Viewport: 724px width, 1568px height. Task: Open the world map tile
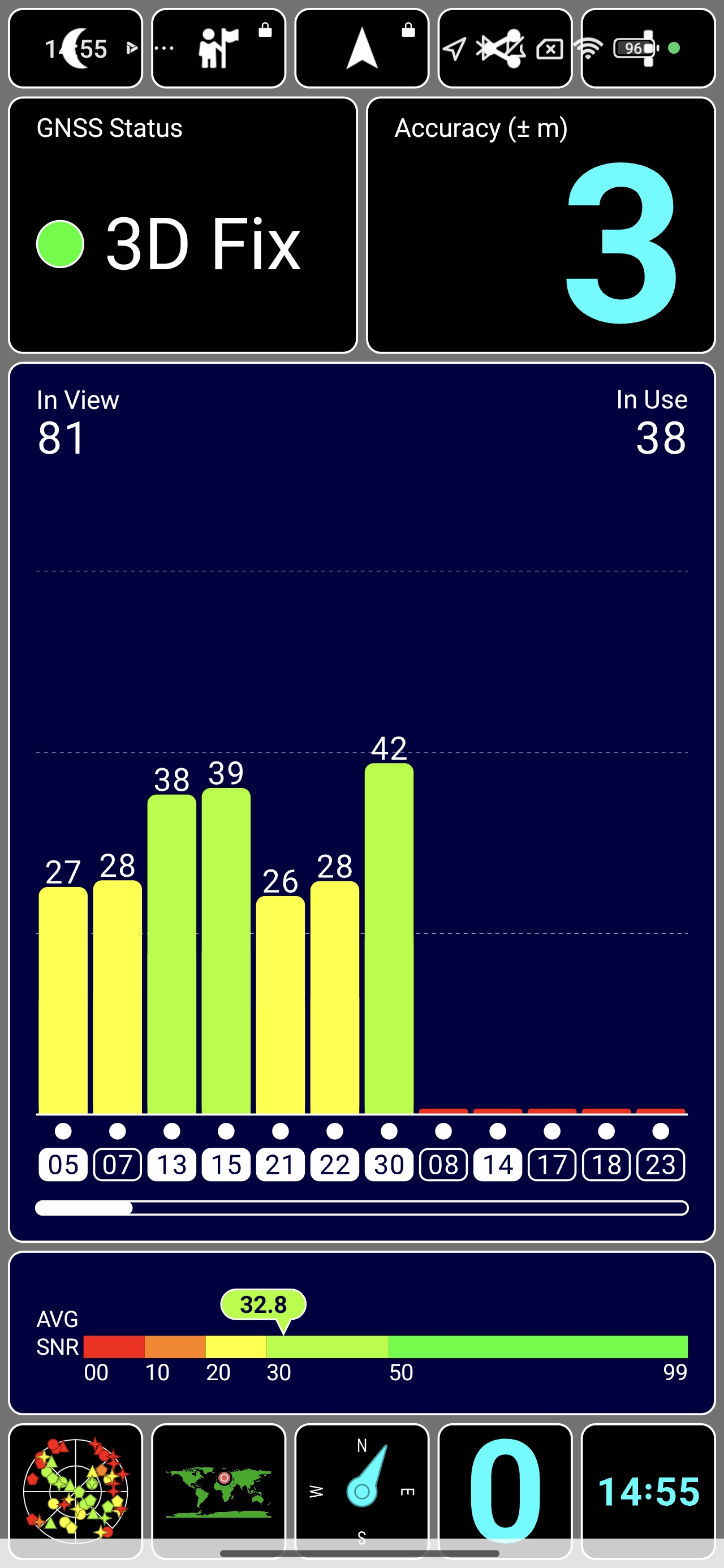coord(218,1490)
